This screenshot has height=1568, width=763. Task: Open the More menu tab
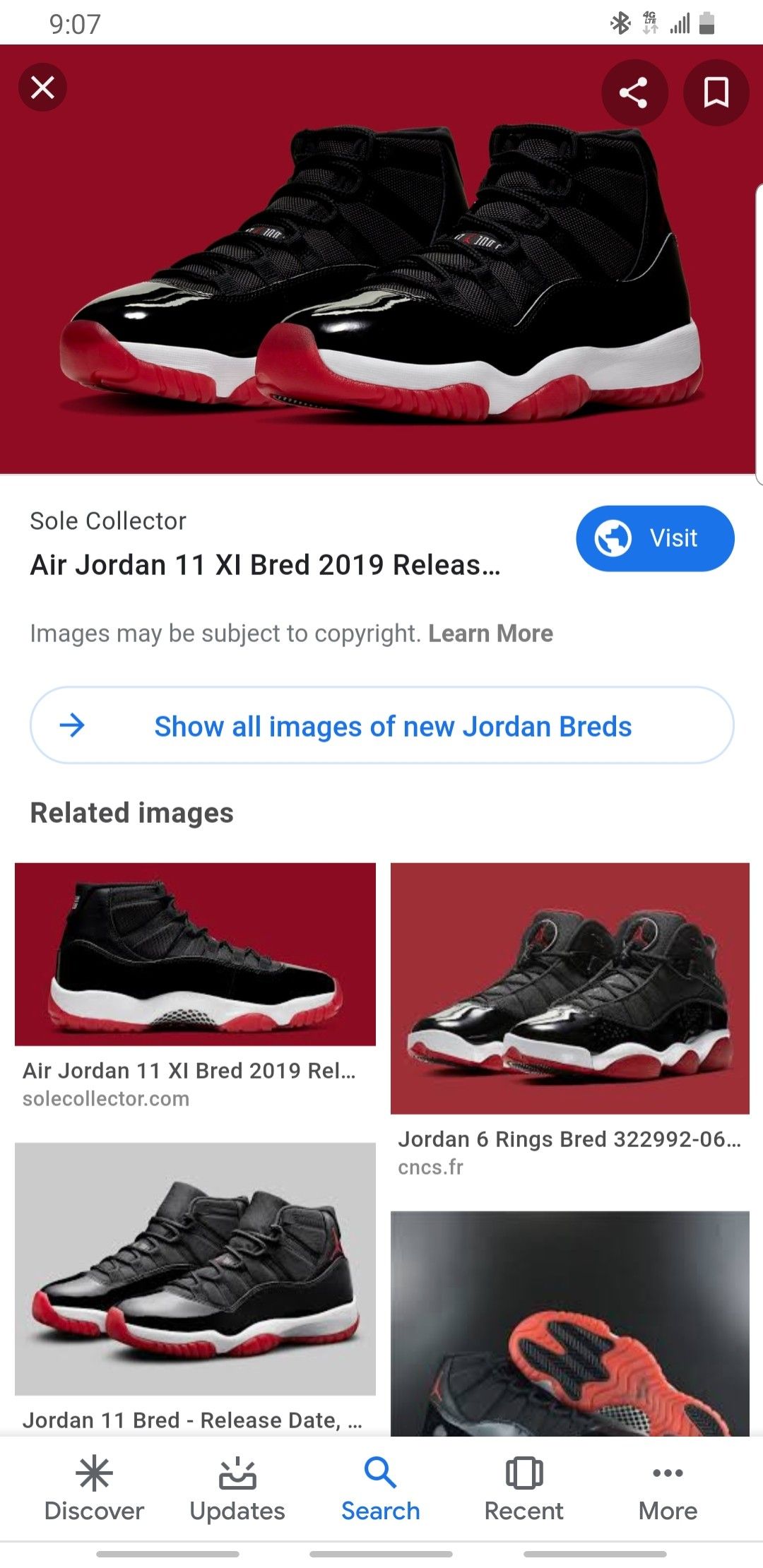pyautogui.click(x=668, y=1489)
